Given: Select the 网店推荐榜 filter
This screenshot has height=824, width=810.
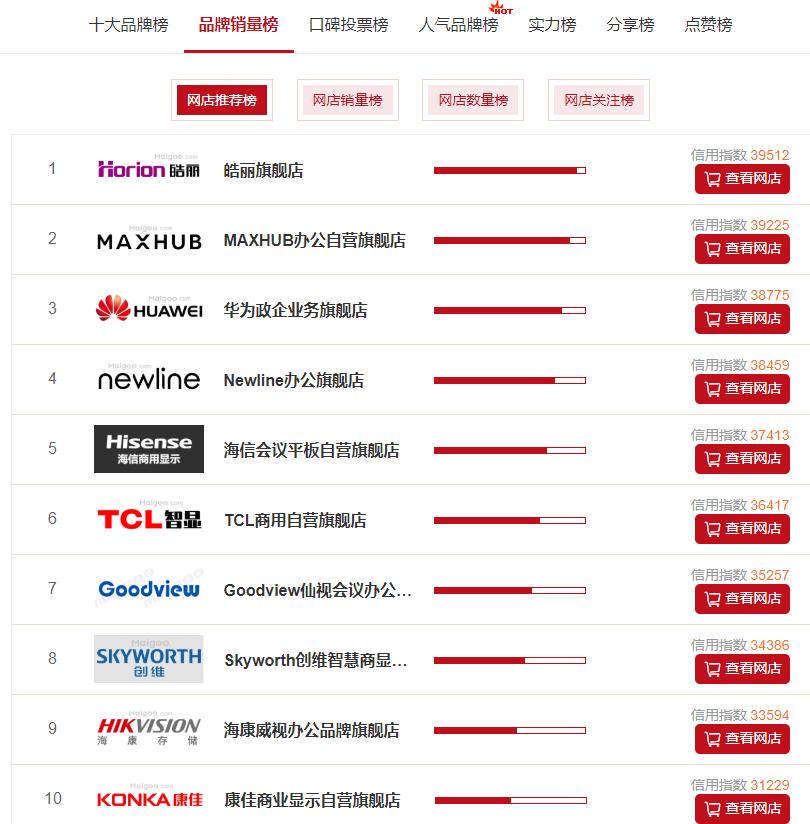Looking at the screenshot, I should (x=222, y=100).
